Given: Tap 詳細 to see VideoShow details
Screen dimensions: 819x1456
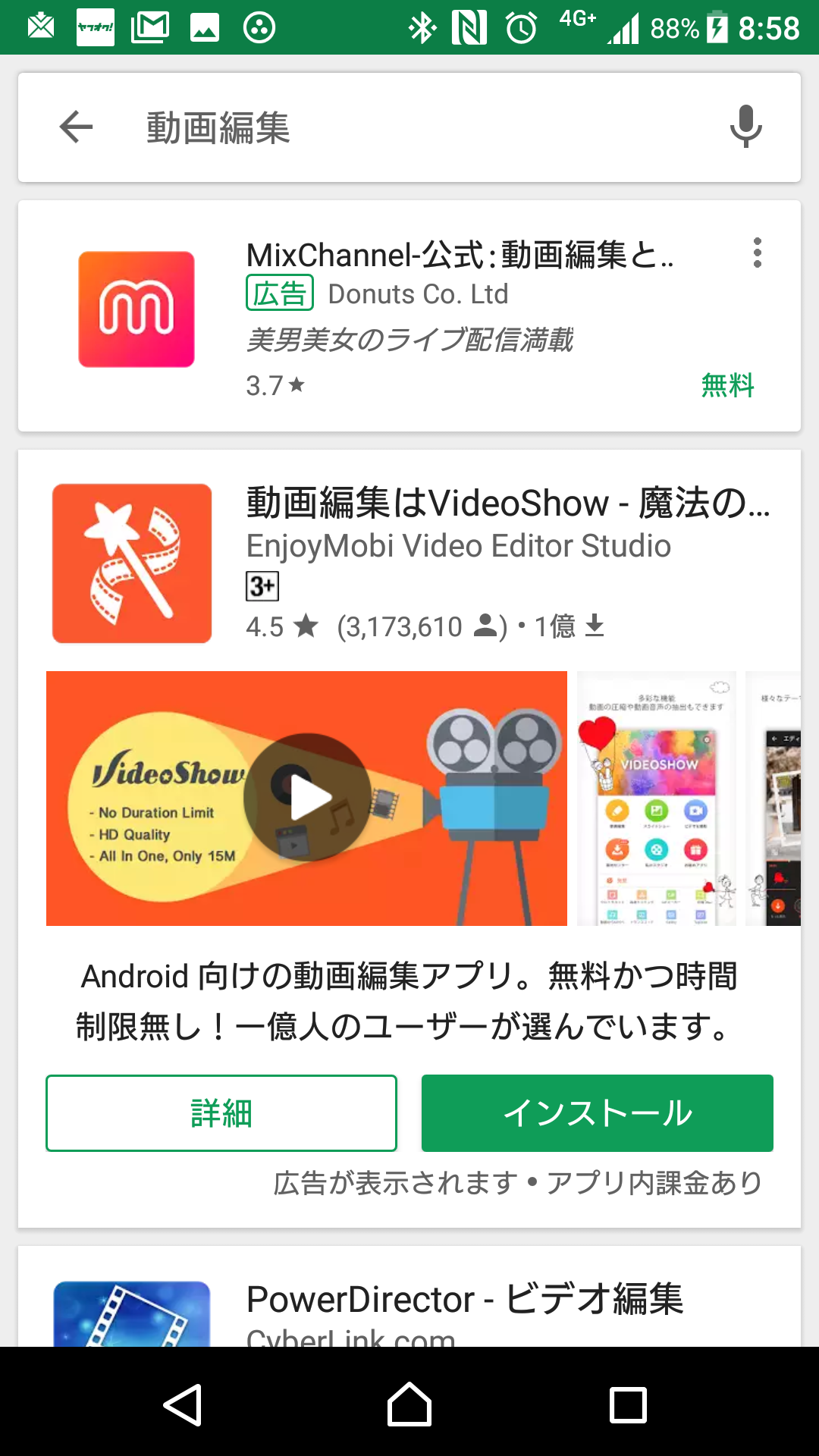Looking at the screenshot, I should click(x=221, y=1113).
